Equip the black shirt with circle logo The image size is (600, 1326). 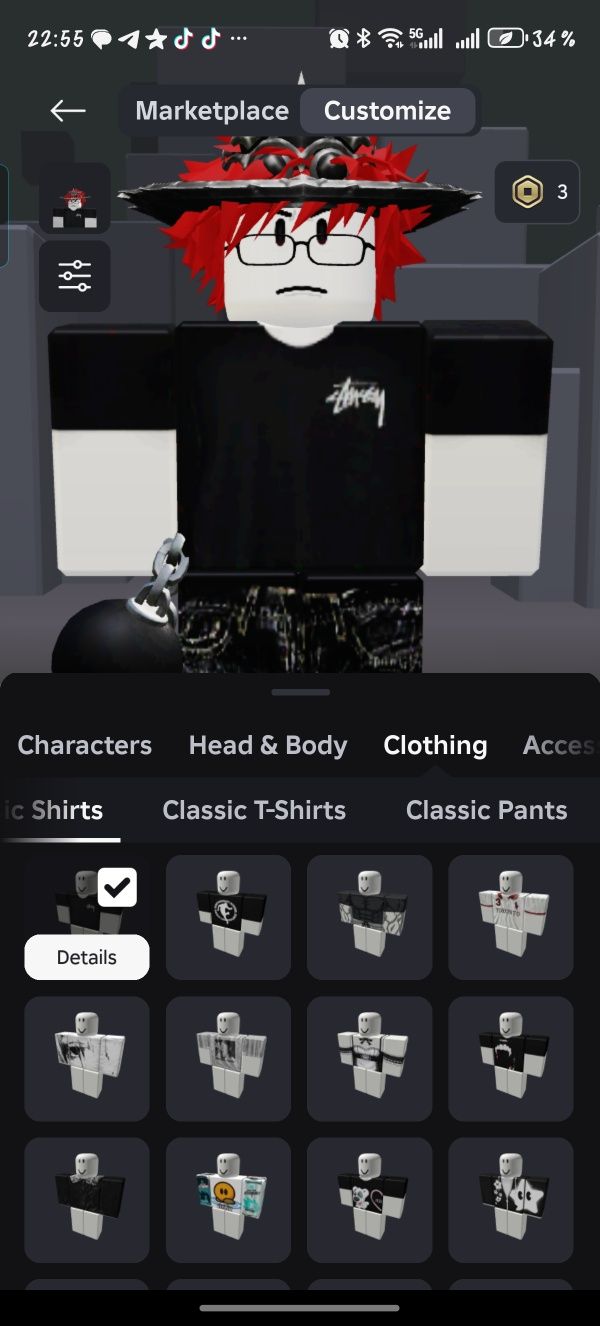pos(228,916)
